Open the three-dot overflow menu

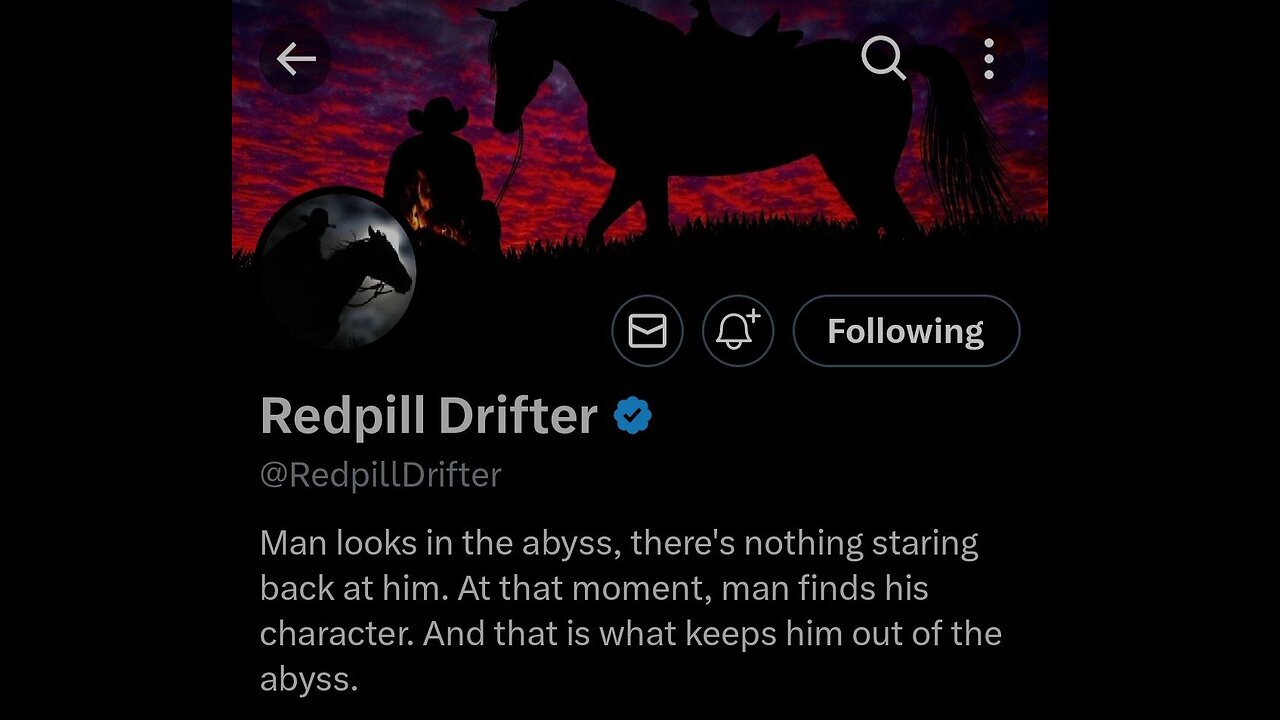[988, 60]
